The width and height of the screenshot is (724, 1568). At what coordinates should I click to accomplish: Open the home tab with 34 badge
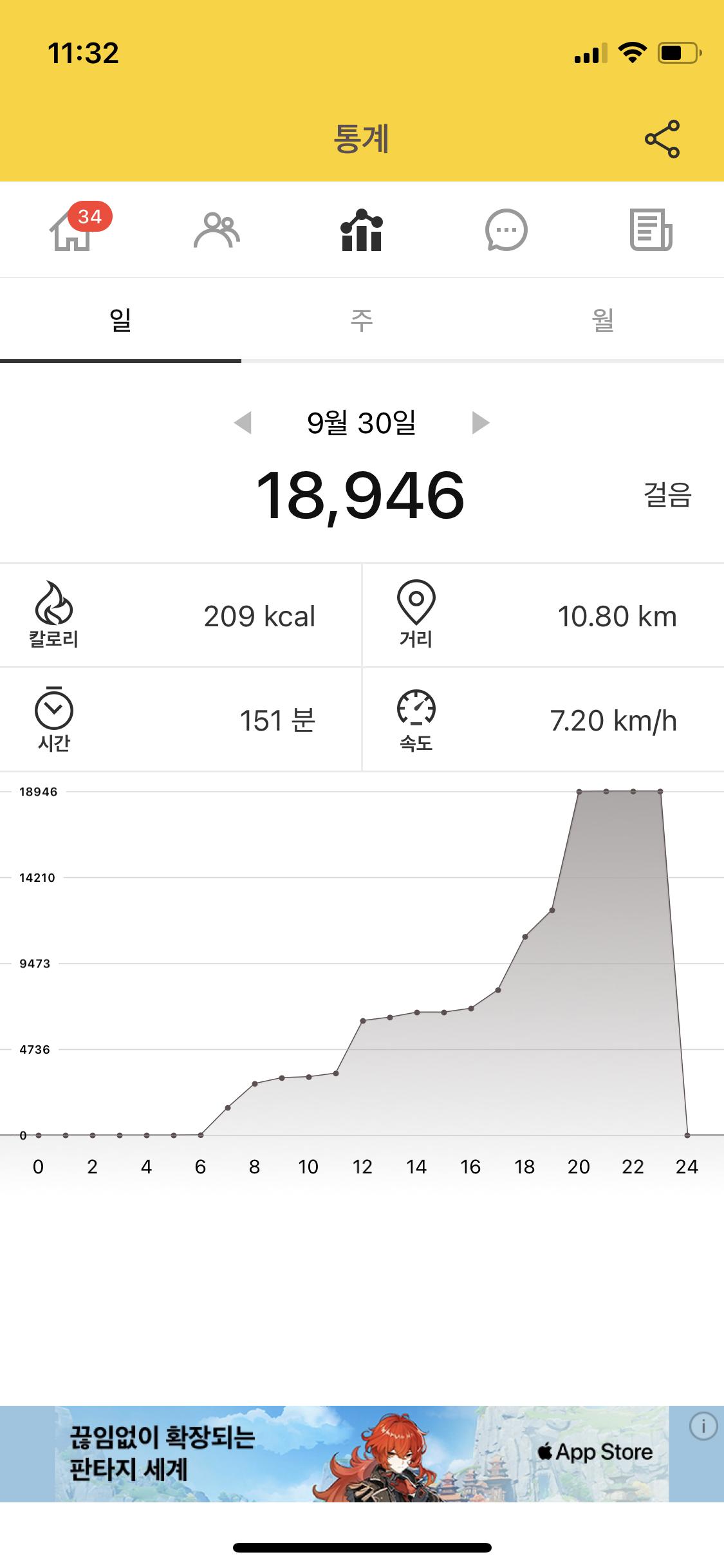(x=72, y=230)
